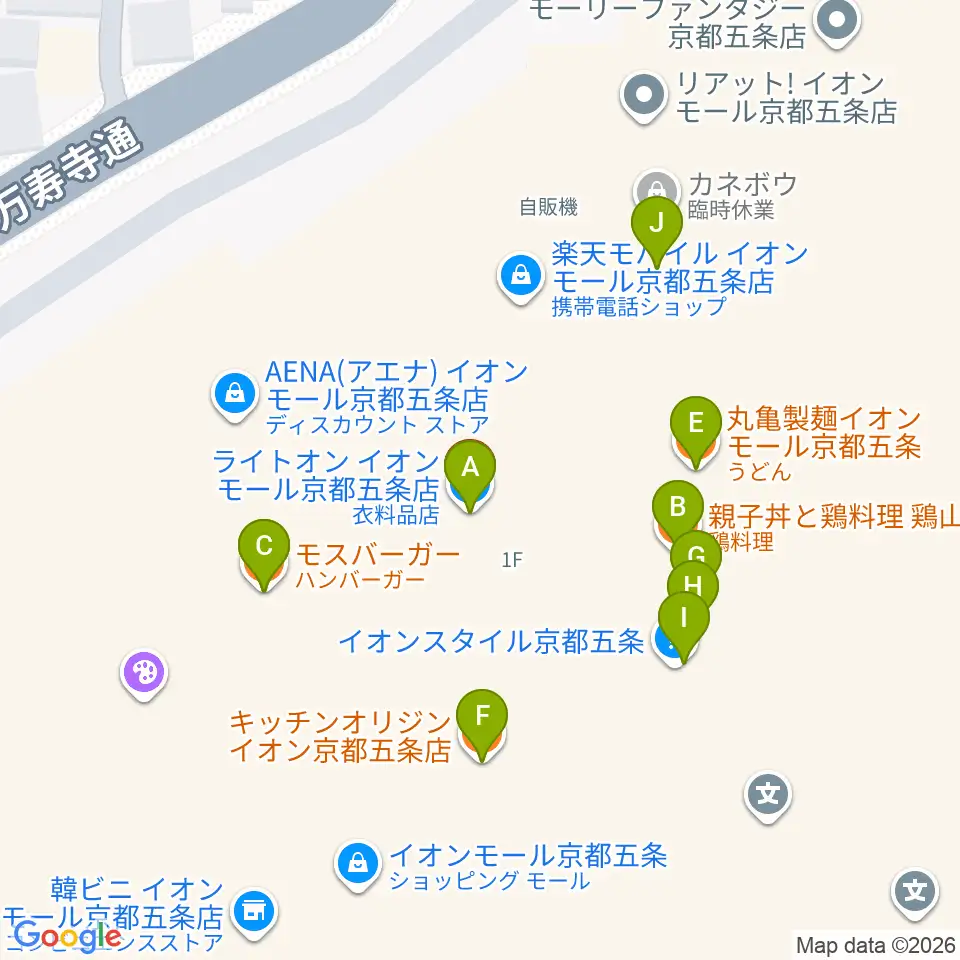
Task: Tap the purple art palette pin
Action: tap(146, 672)
